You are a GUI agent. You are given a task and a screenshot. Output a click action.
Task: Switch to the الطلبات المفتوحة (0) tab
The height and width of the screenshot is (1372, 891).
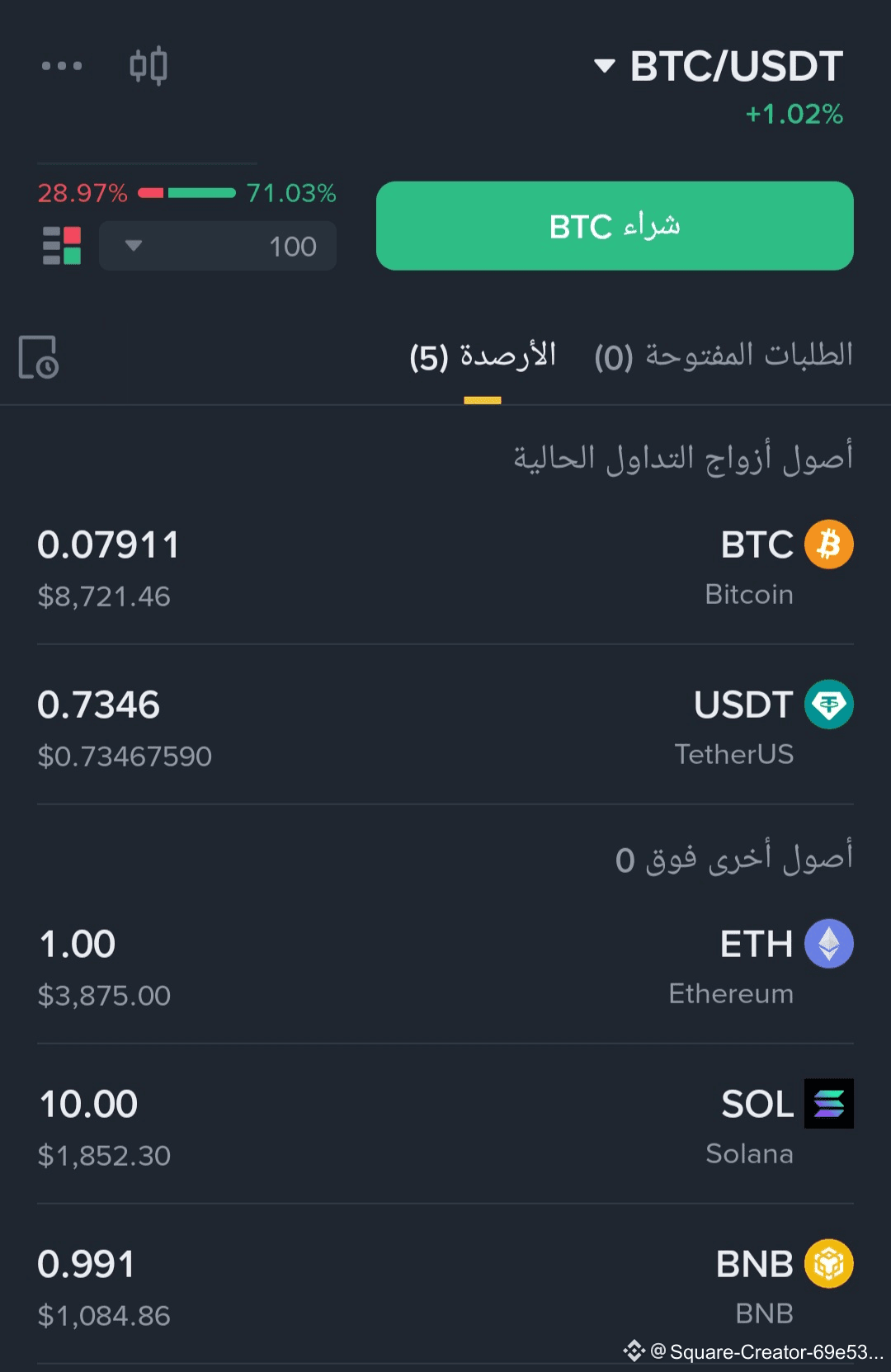724,356
